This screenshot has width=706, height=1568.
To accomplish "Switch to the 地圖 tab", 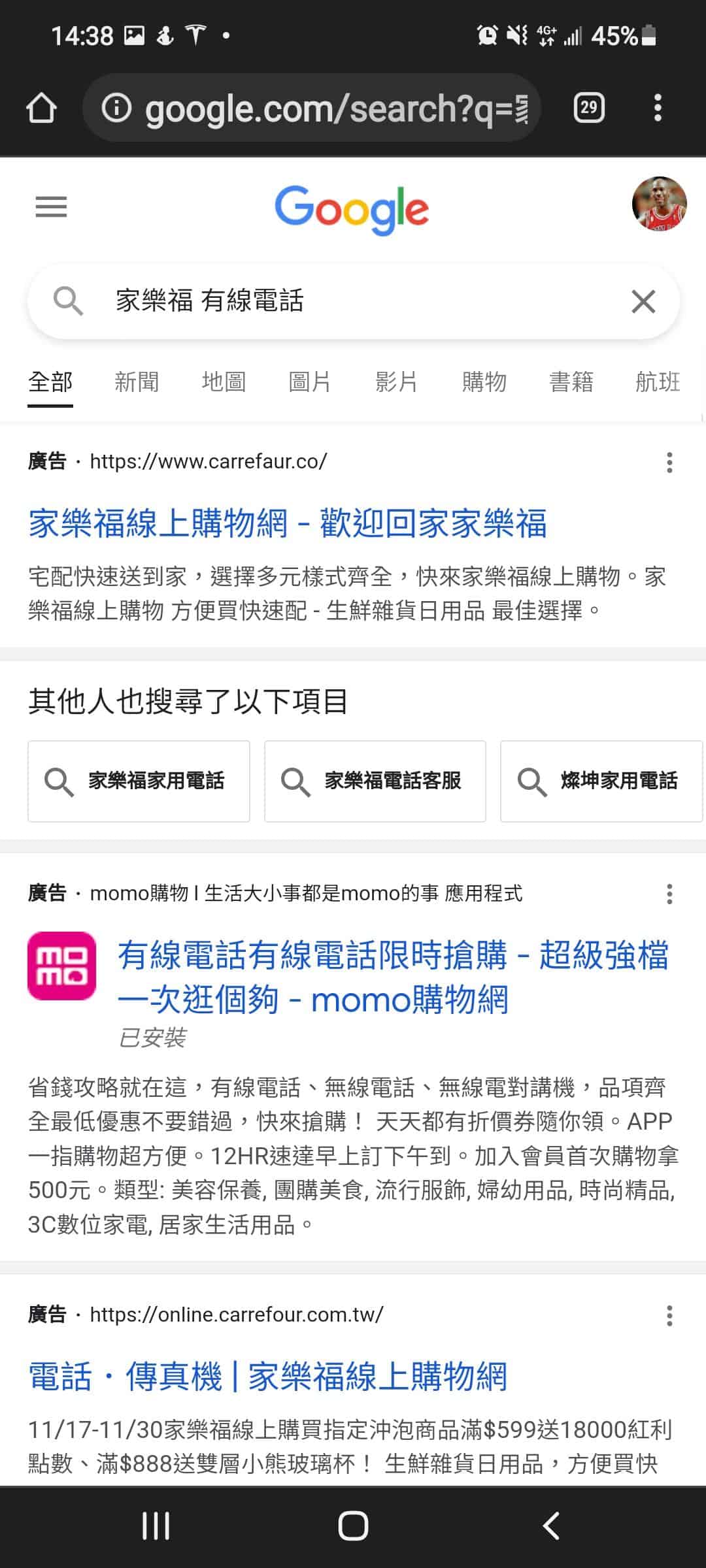I will click(224, 382).
